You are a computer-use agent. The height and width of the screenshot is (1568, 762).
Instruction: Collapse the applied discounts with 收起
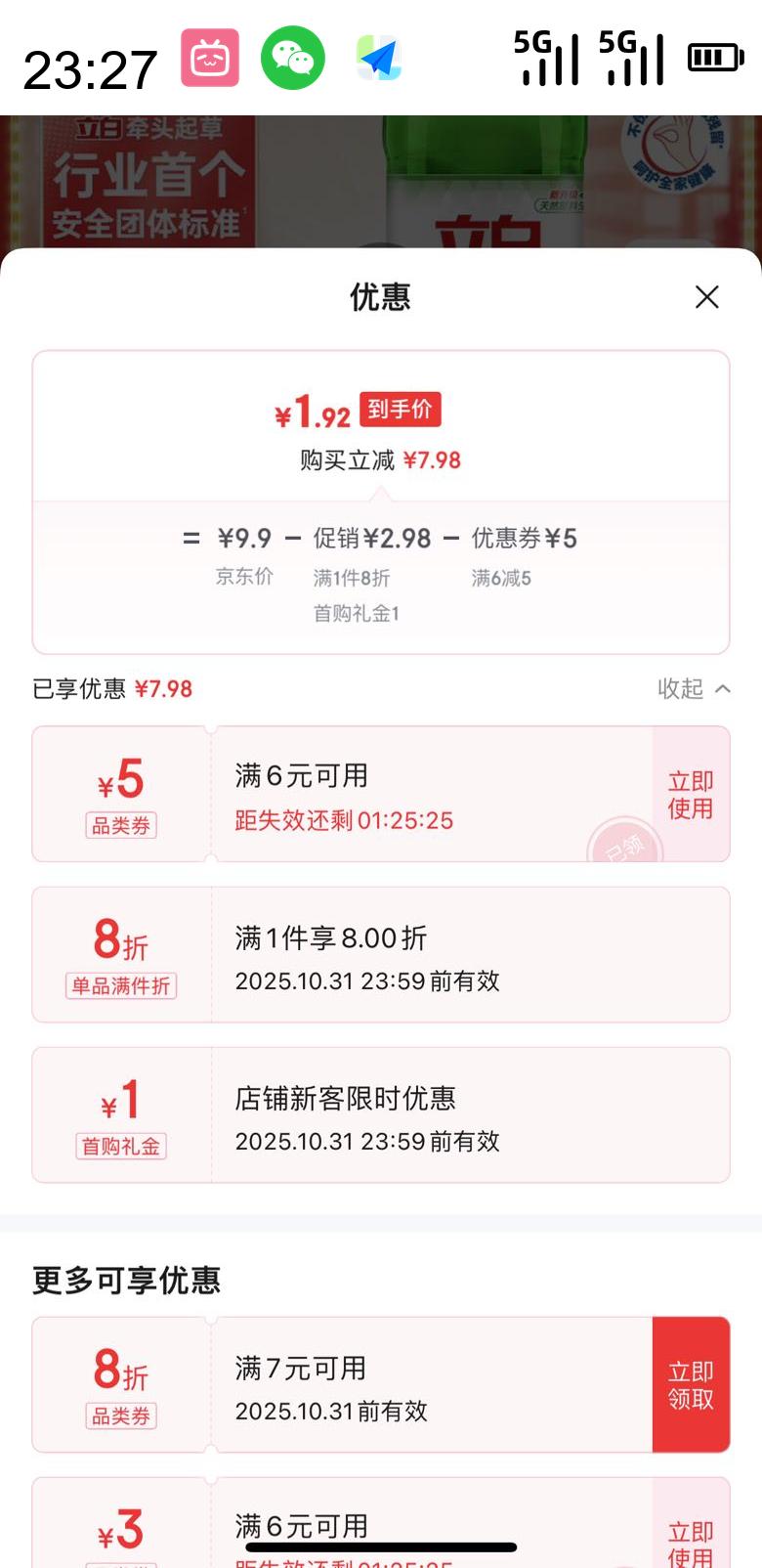(x=693, y=689)
